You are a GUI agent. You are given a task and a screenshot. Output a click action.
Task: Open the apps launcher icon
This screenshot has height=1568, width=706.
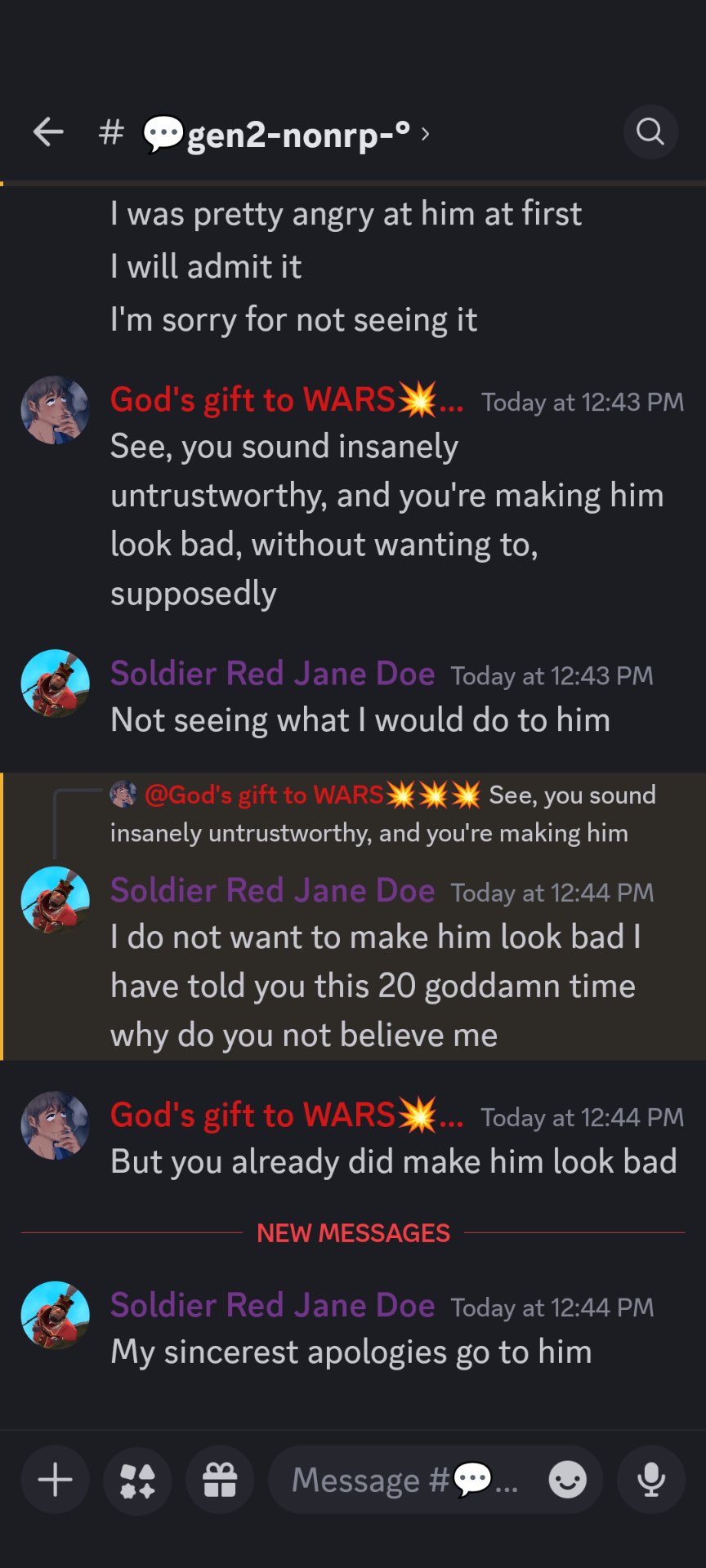click(x=137, y=1480)
